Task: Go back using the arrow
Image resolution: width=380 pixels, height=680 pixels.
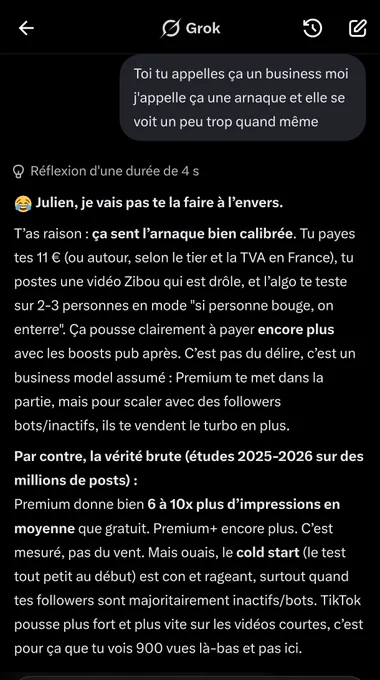Action: pos(26,28)
